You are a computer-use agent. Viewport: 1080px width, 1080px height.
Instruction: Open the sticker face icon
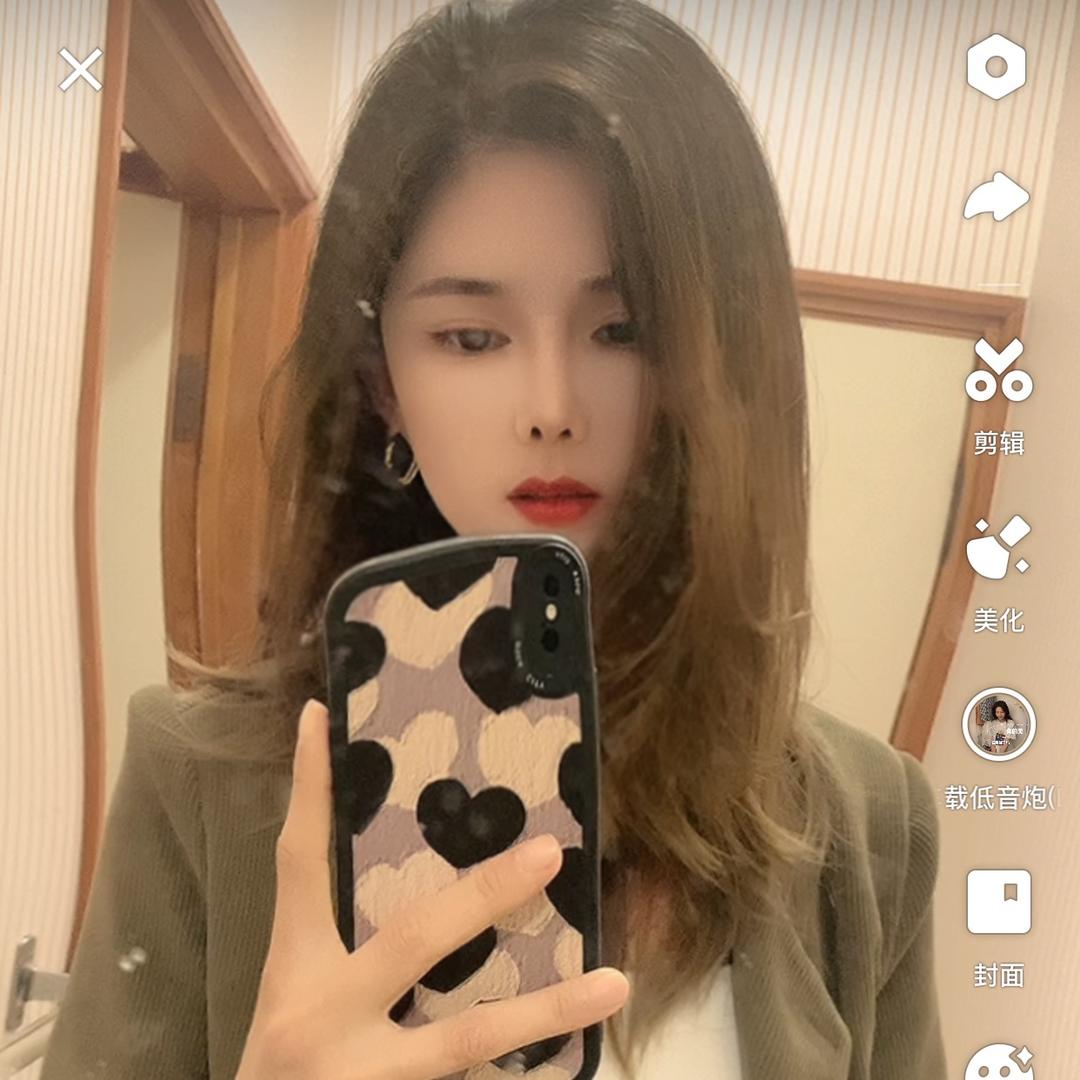(998, 1062)
